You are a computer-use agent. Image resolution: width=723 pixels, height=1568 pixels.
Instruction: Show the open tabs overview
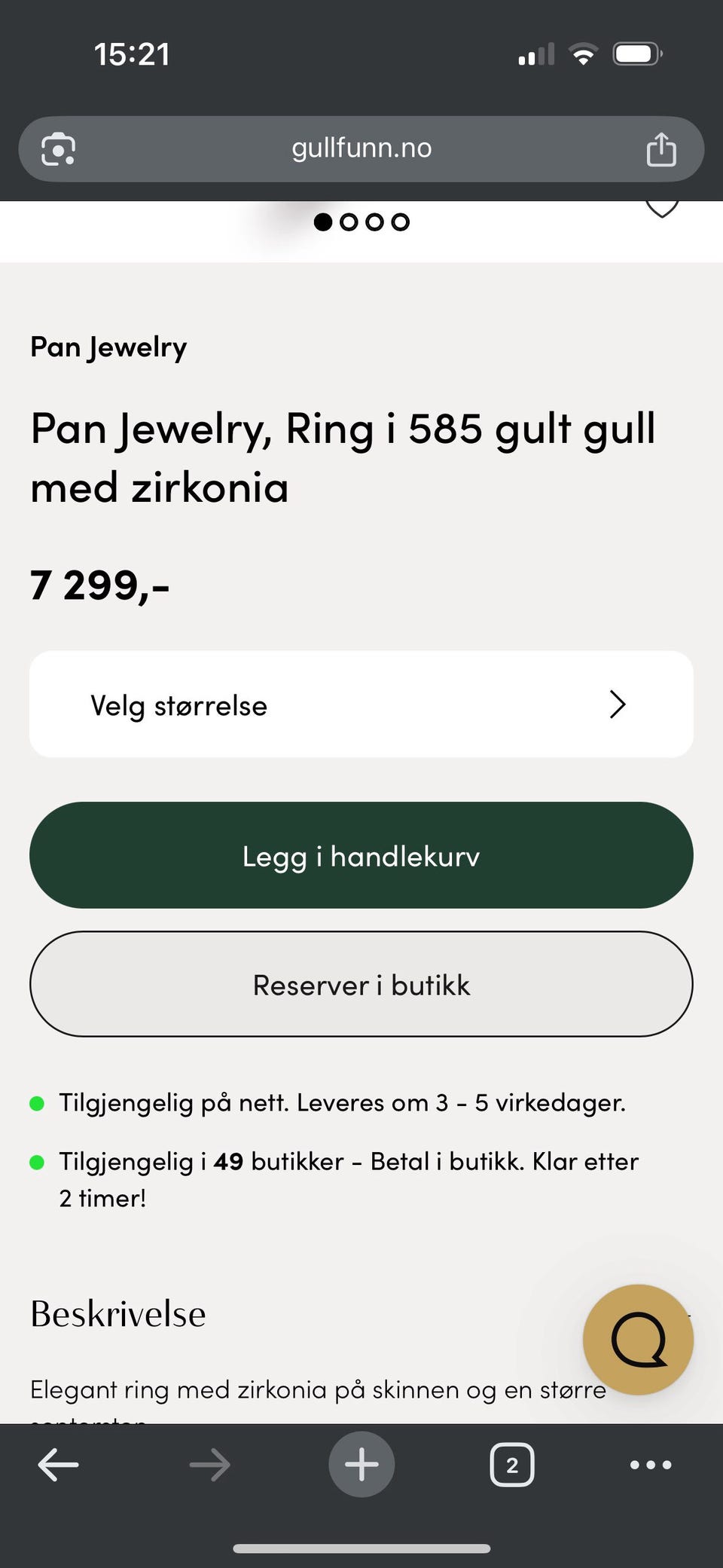click(x=512, y=1465)
